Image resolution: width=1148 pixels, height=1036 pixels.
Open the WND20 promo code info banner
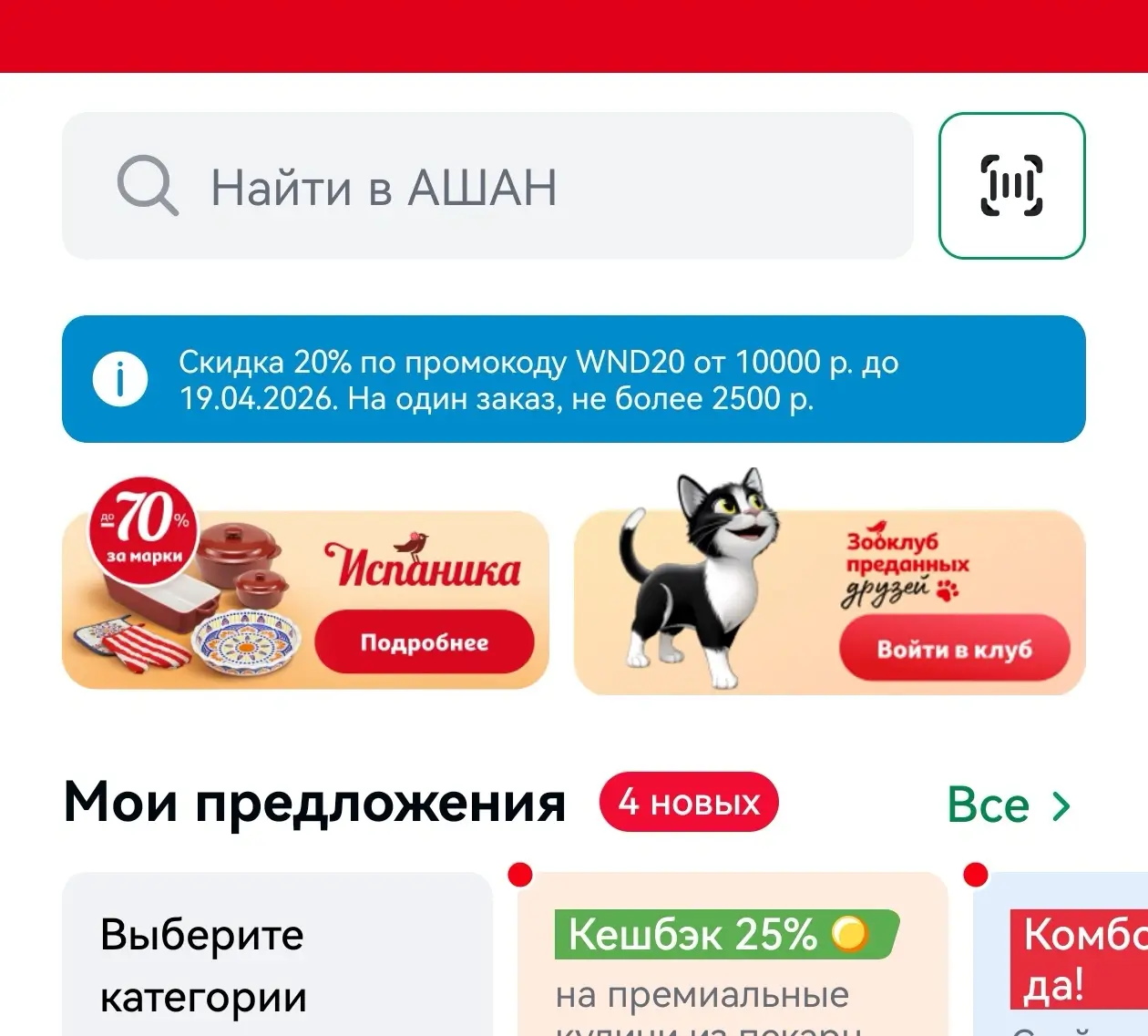pyautogui.click(x=573, y=380)
